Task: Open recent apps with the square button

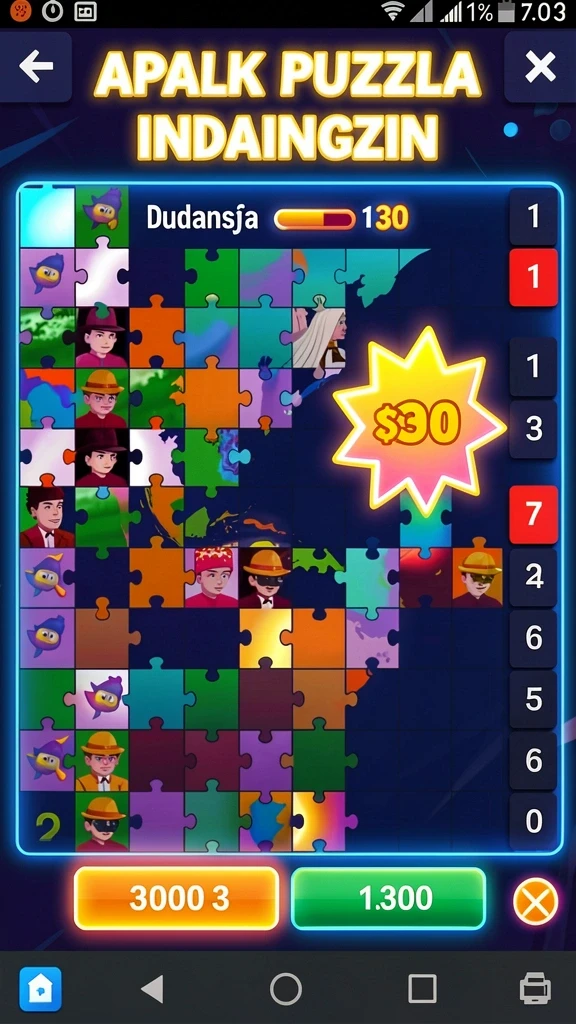Action: [422, 989]
